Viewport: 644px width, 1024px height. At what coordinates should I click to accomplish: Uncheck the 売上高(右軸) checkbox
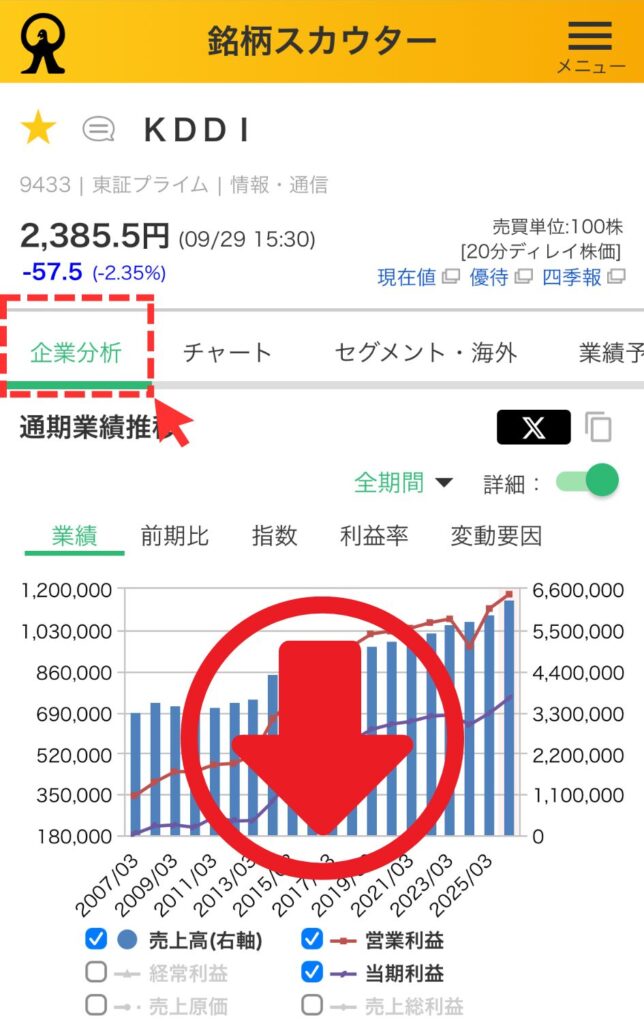(96, 940)
